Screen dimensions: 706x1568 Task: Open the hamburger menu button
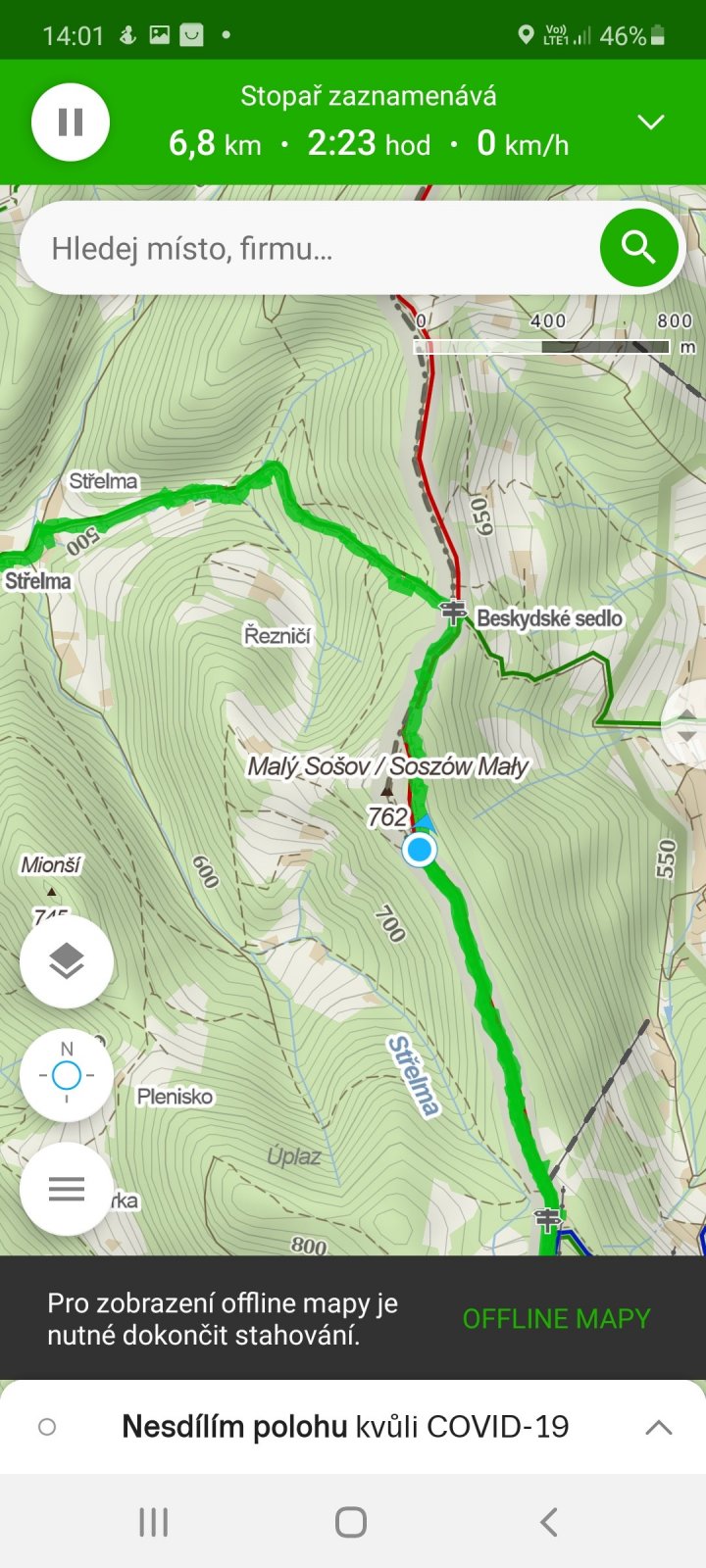(x=67, y=1190)
